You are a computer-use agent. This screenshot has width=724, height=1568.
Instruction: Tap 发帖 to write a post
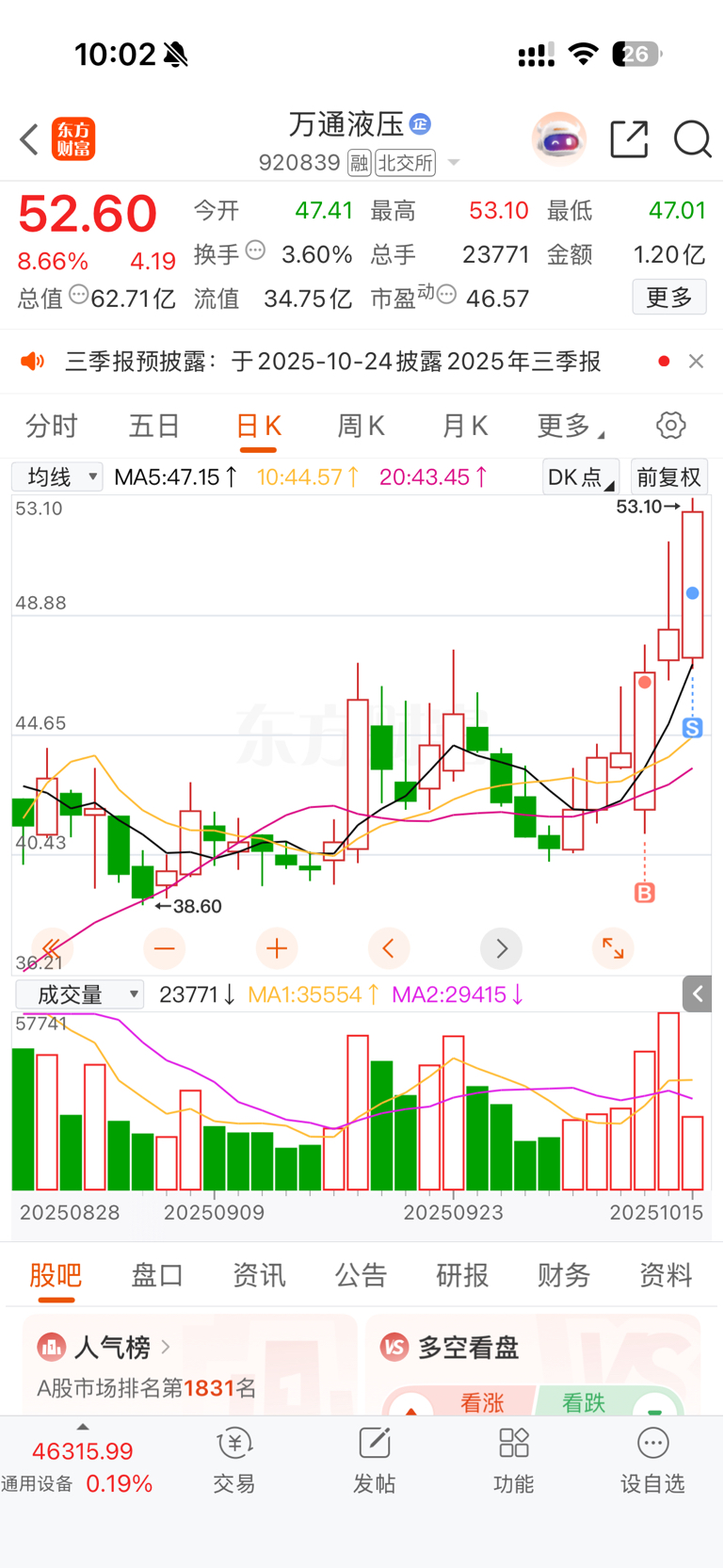click(374, 1461)
